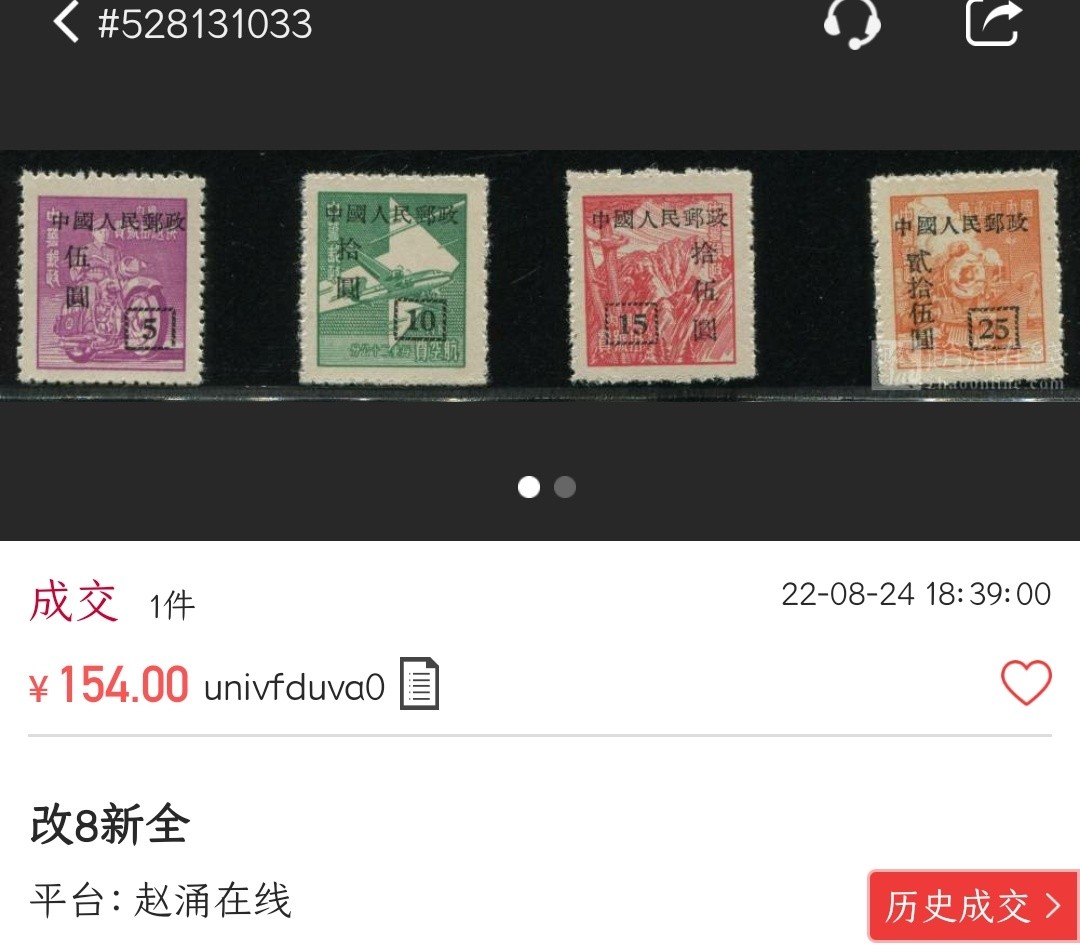
Task: Jump to the second image indicator dot
Action: tap(565, 487)
